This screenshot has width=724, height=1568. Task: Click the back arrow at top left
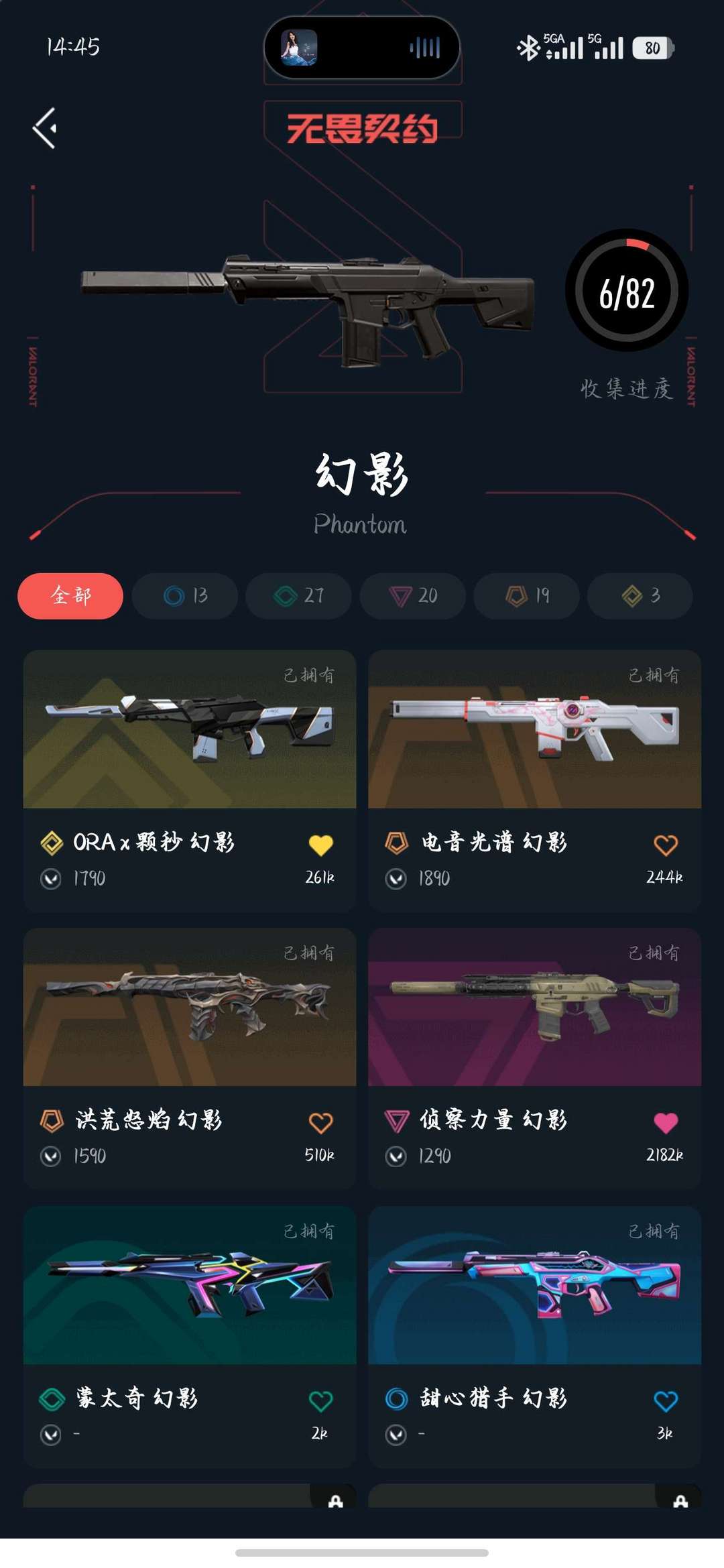click(x=46, y=129)
